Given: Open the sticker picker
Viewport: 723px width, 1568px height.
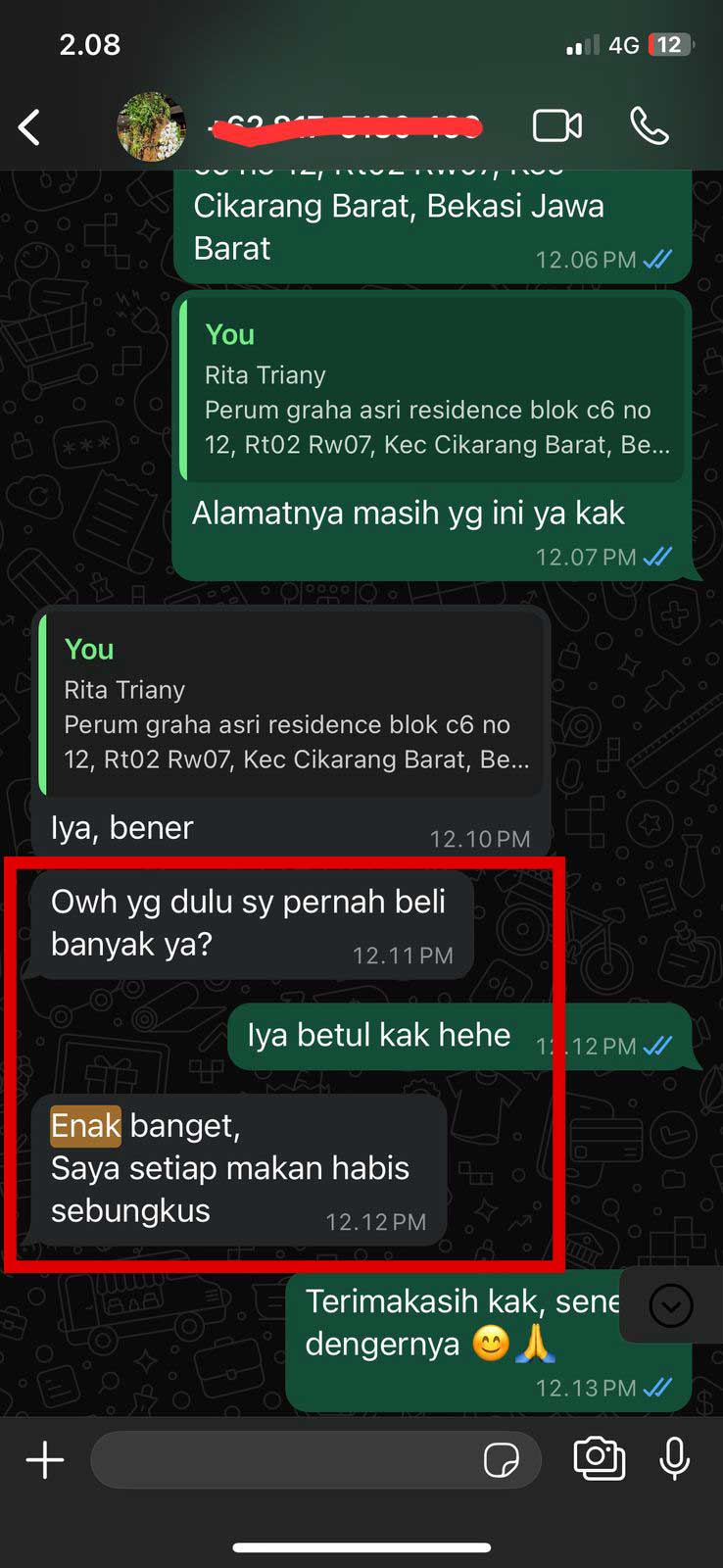Looking at the screenshot, I should click(502, 1460).
